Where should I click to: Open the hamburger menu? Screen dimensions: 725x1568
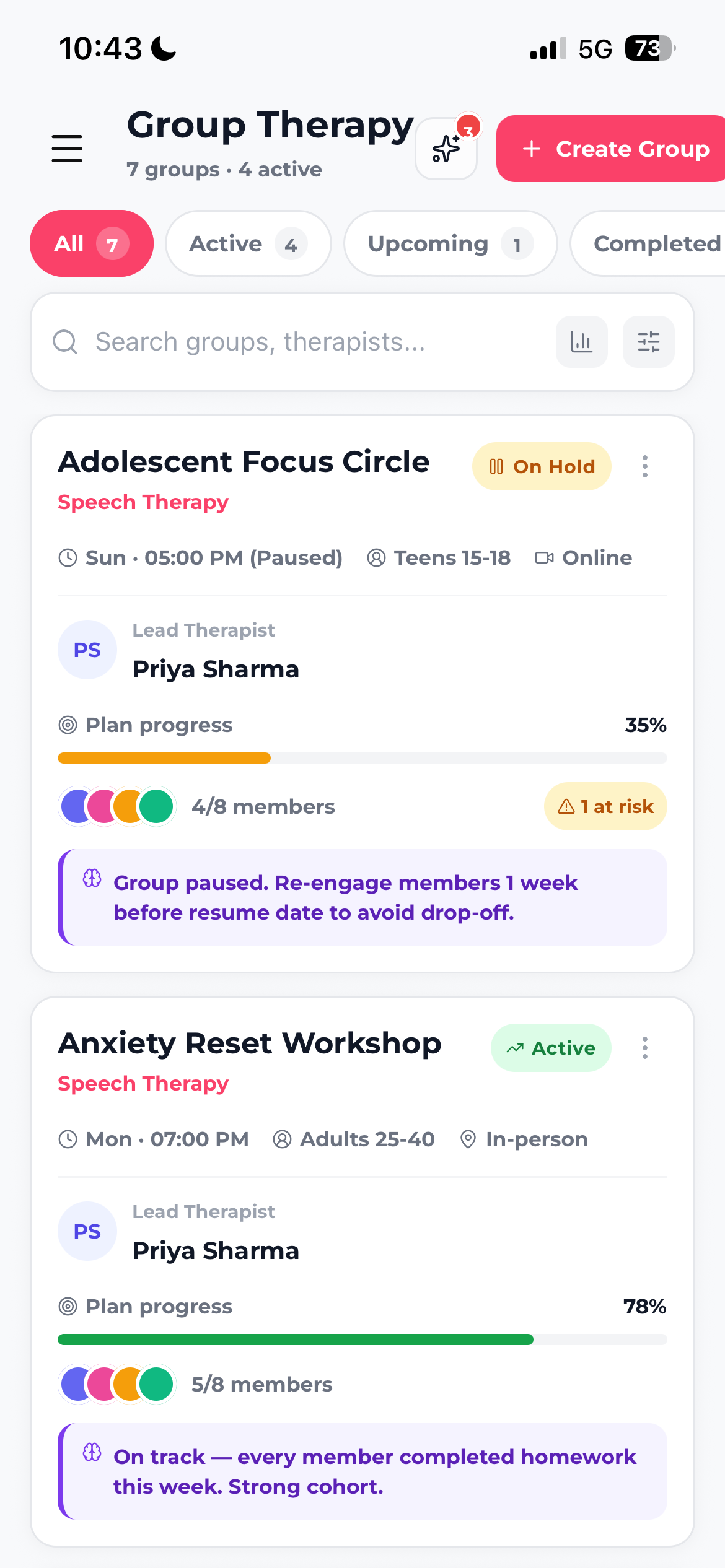(67, 148)
